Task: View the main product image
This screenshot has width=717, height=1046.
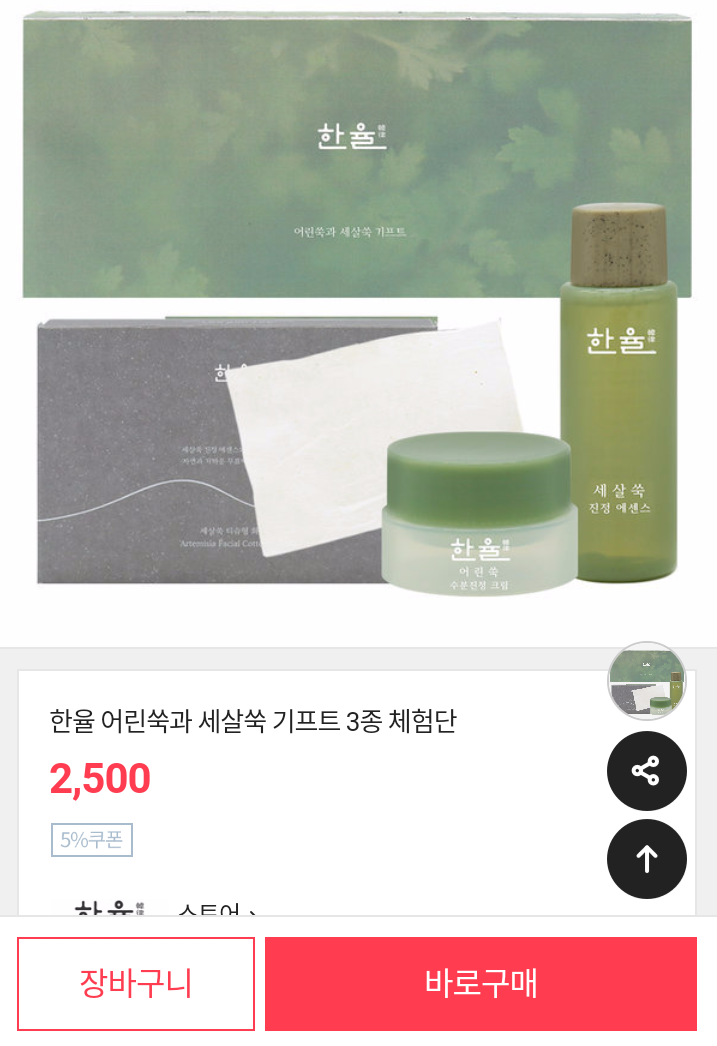Action: (358, 310)
